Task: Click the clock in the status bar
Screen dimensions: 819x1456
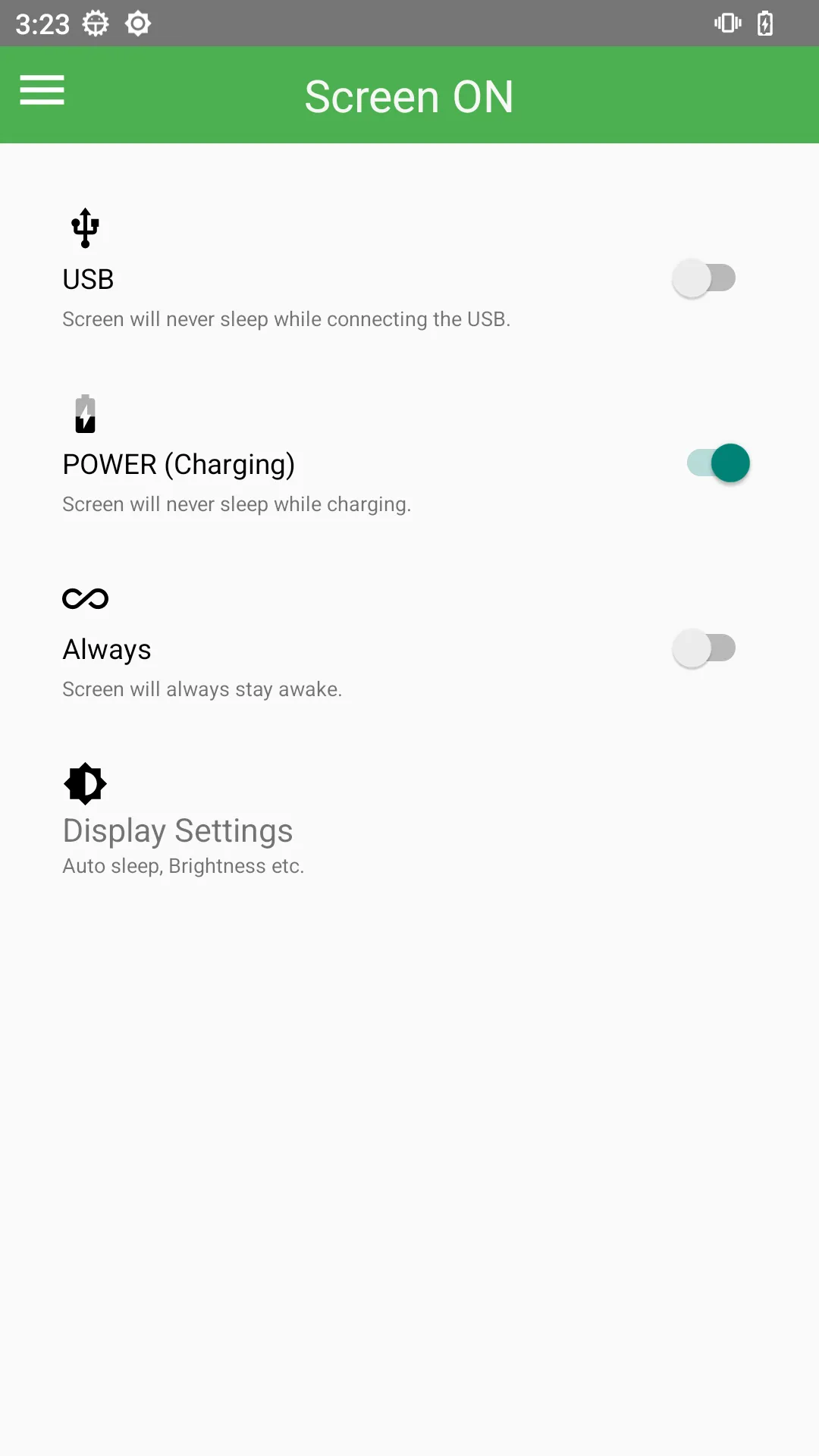Action: tap(43, 23)
